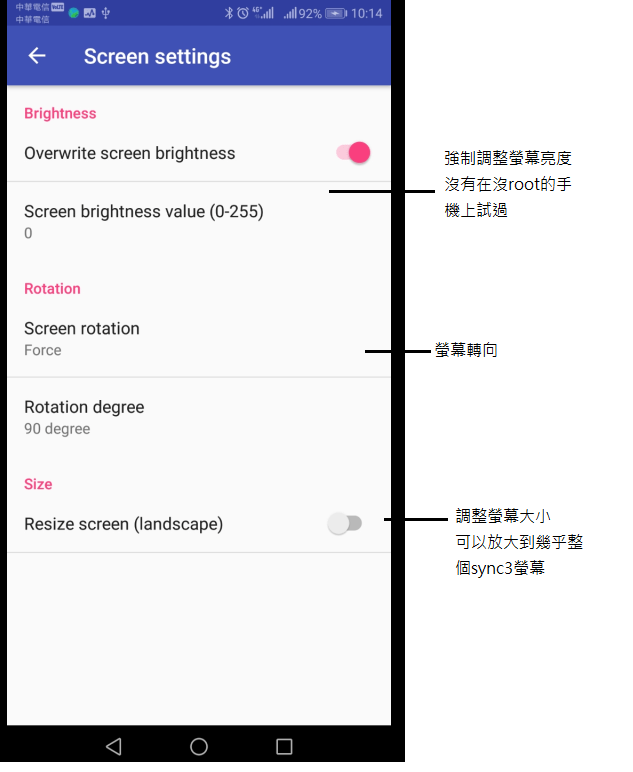Open Screen brightness value setting

pos(199,222)
